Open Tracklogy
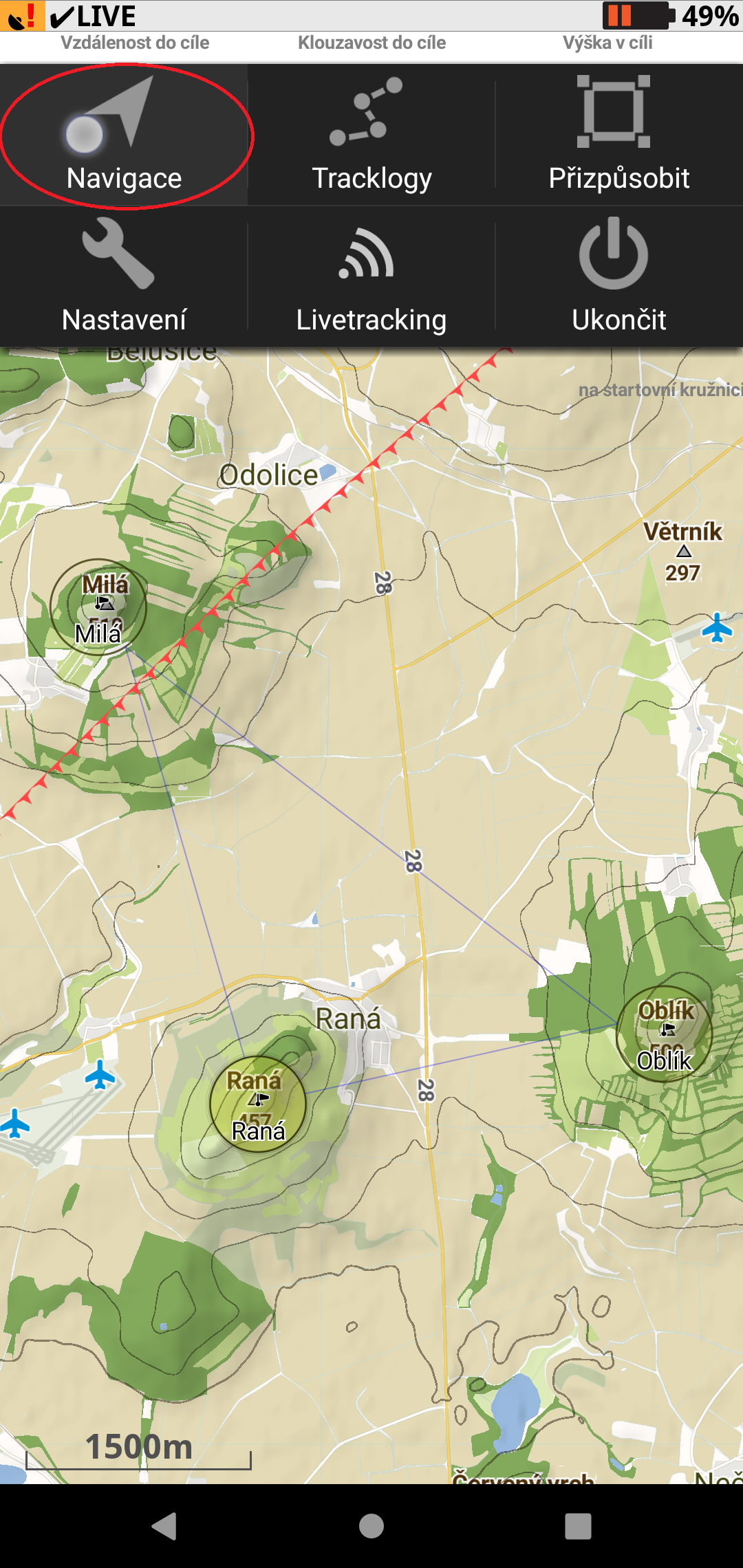This screenshot has height=1568, width=743. click(371, 135)
